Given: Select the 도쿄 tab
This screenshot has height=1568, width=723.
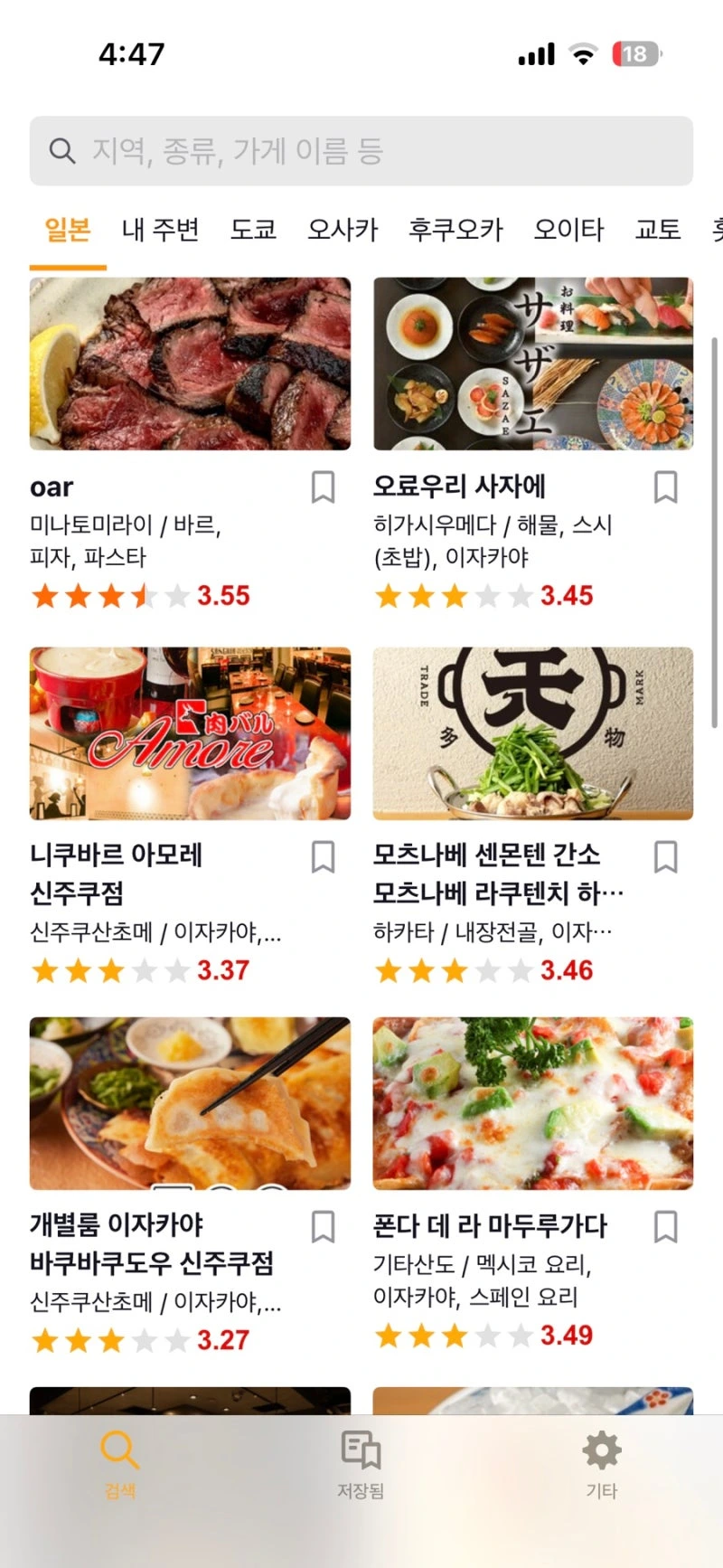Looking at the screenshot, I should [x=253, y=230].
